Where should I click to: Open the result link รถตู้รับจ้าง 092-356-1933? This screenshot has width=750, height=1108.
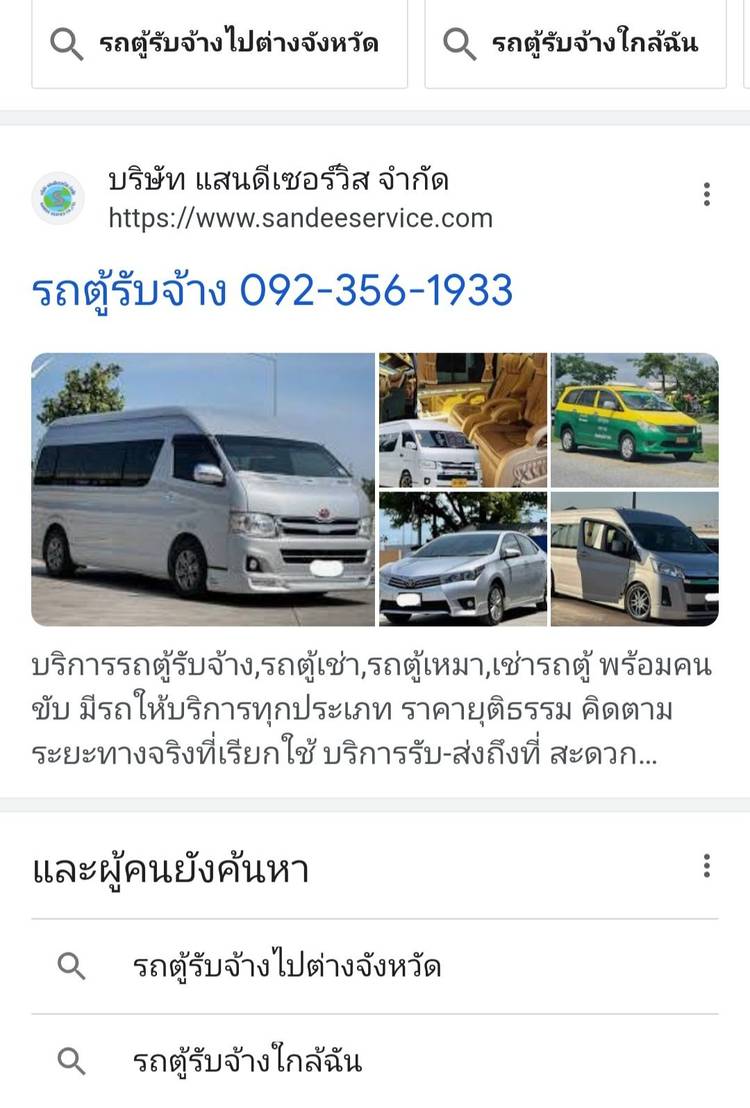[x=272, y=291]
